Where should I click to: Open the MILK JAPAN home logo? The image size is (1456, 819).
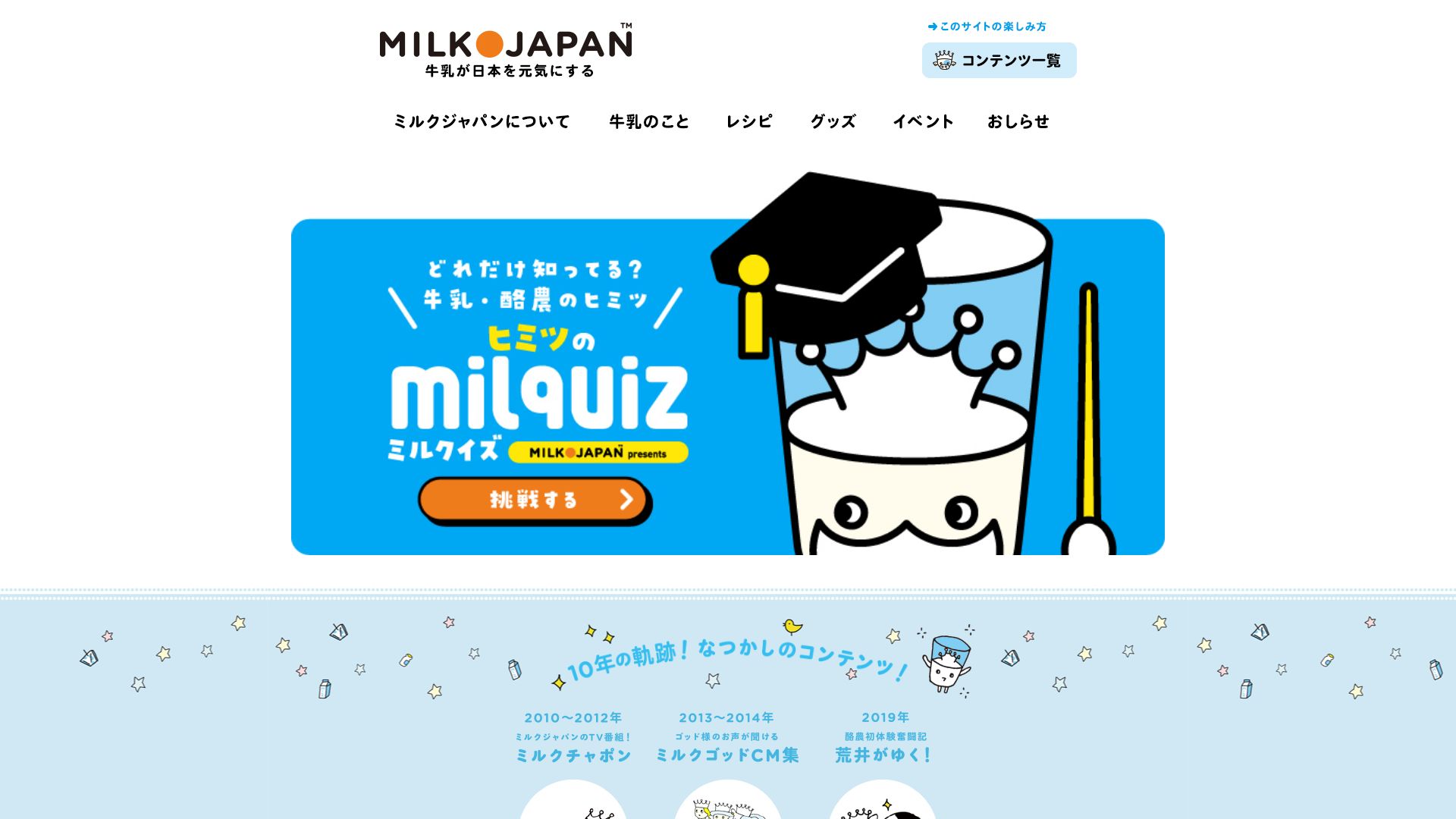[506, 50]
